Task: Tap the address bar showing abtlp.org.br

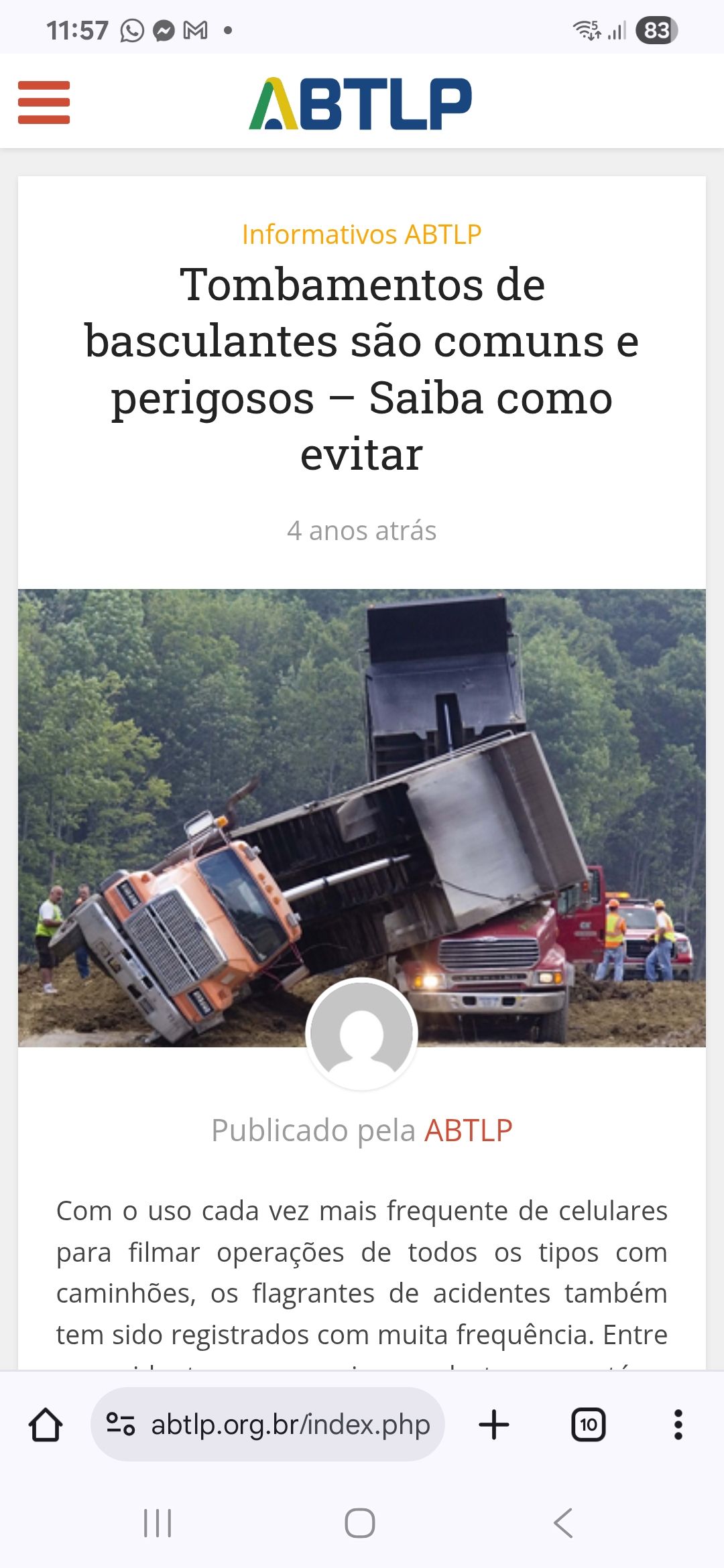Action: 290,1425
